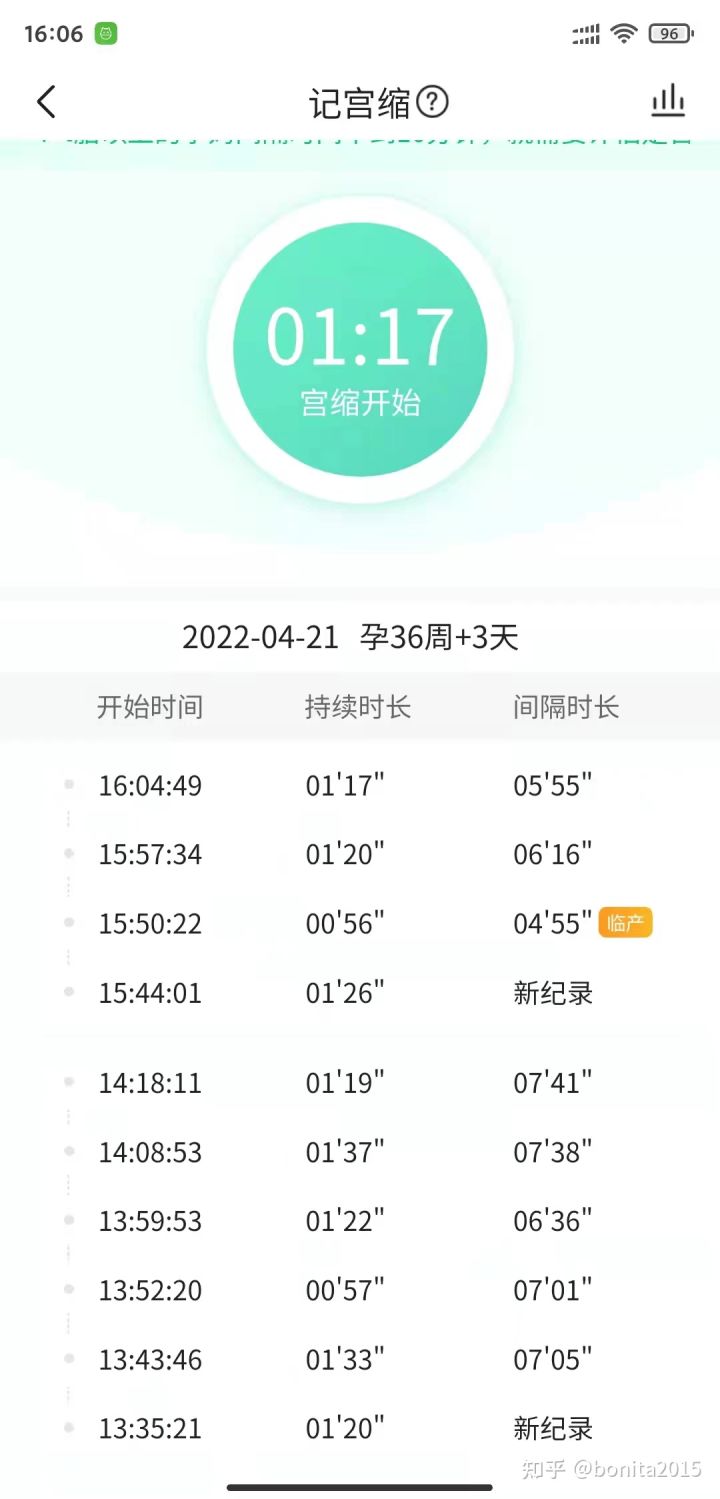Tap the cellular signal bars icon
Image resolution: width=720 pixels, height=1499 pixels.
pyautogui.click(x=585, y=33)
